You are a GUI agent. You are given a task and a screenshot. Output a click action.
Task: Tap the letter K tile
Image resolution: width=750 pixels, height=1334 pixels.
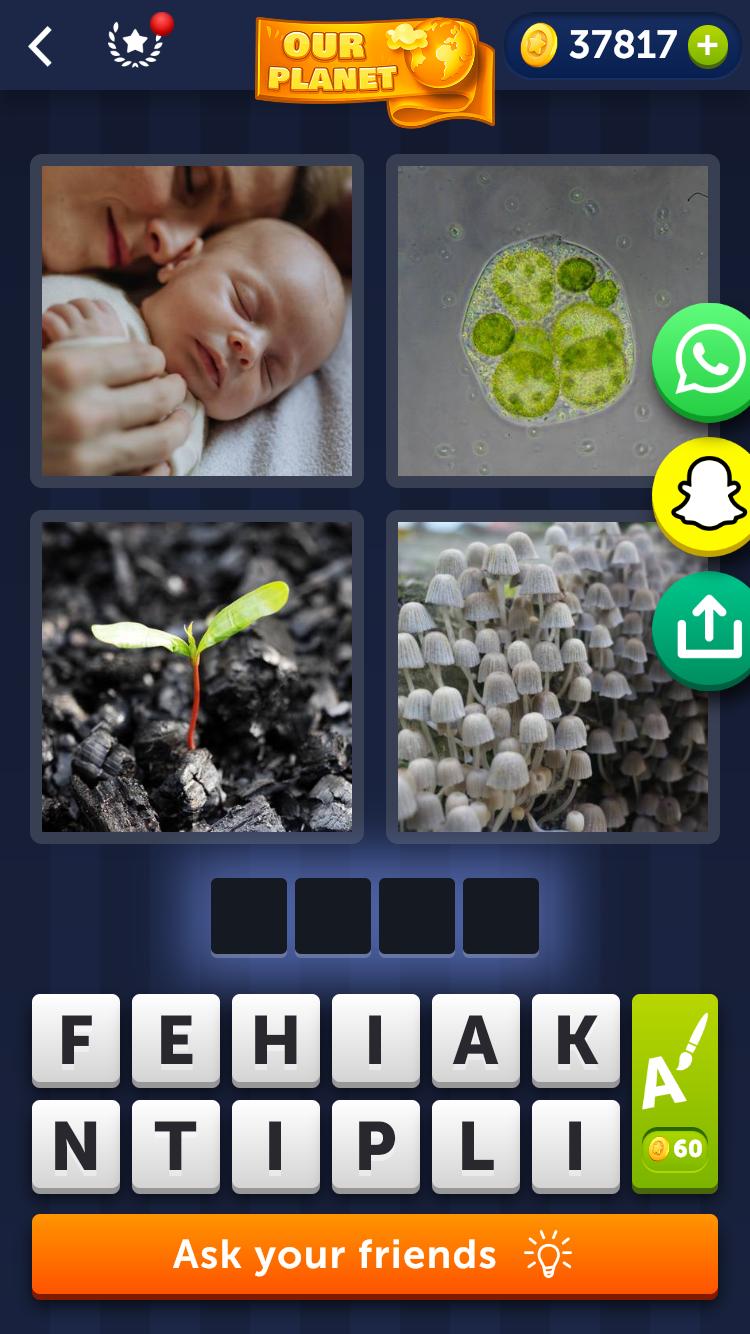576,1040
